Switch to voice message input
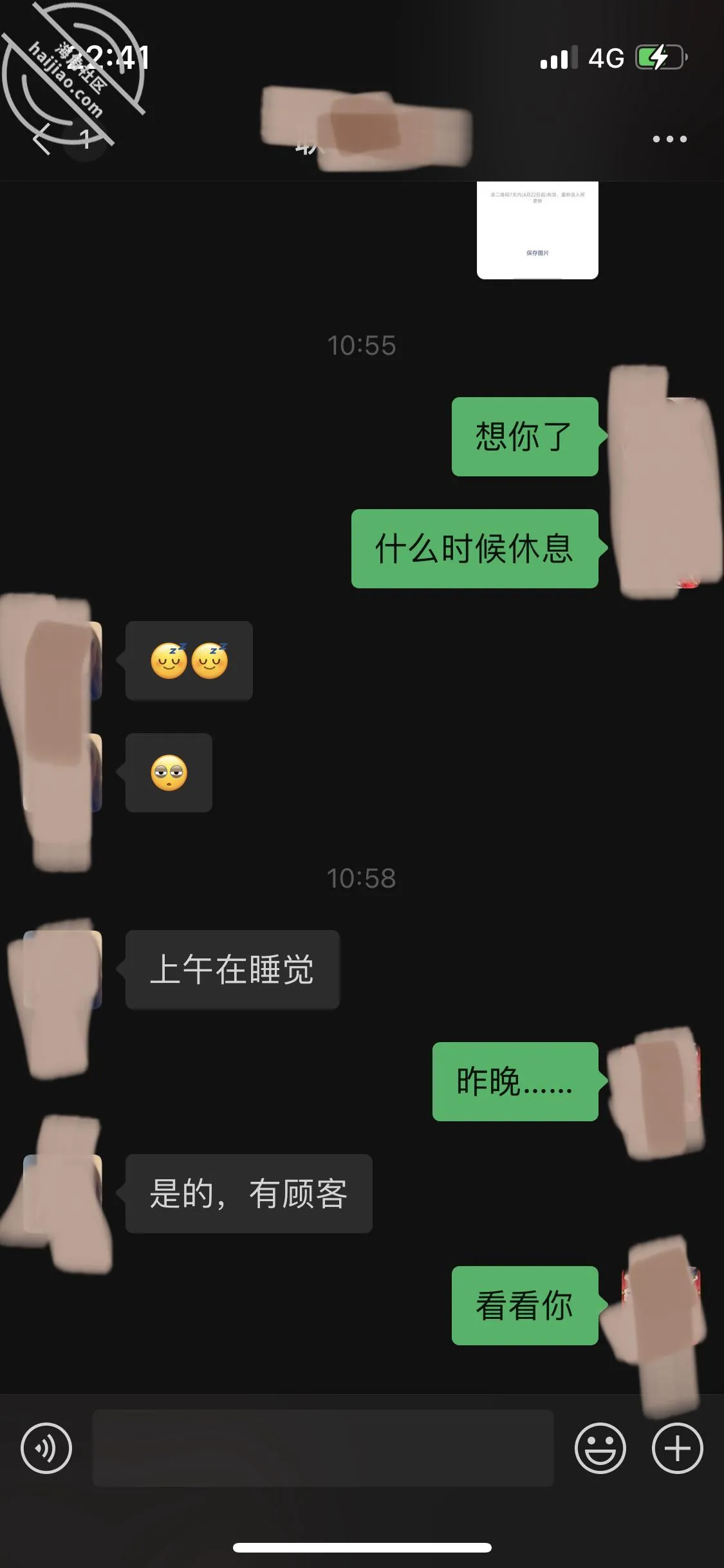The height and width of the screenshot is (1568, 724). 46,1448
